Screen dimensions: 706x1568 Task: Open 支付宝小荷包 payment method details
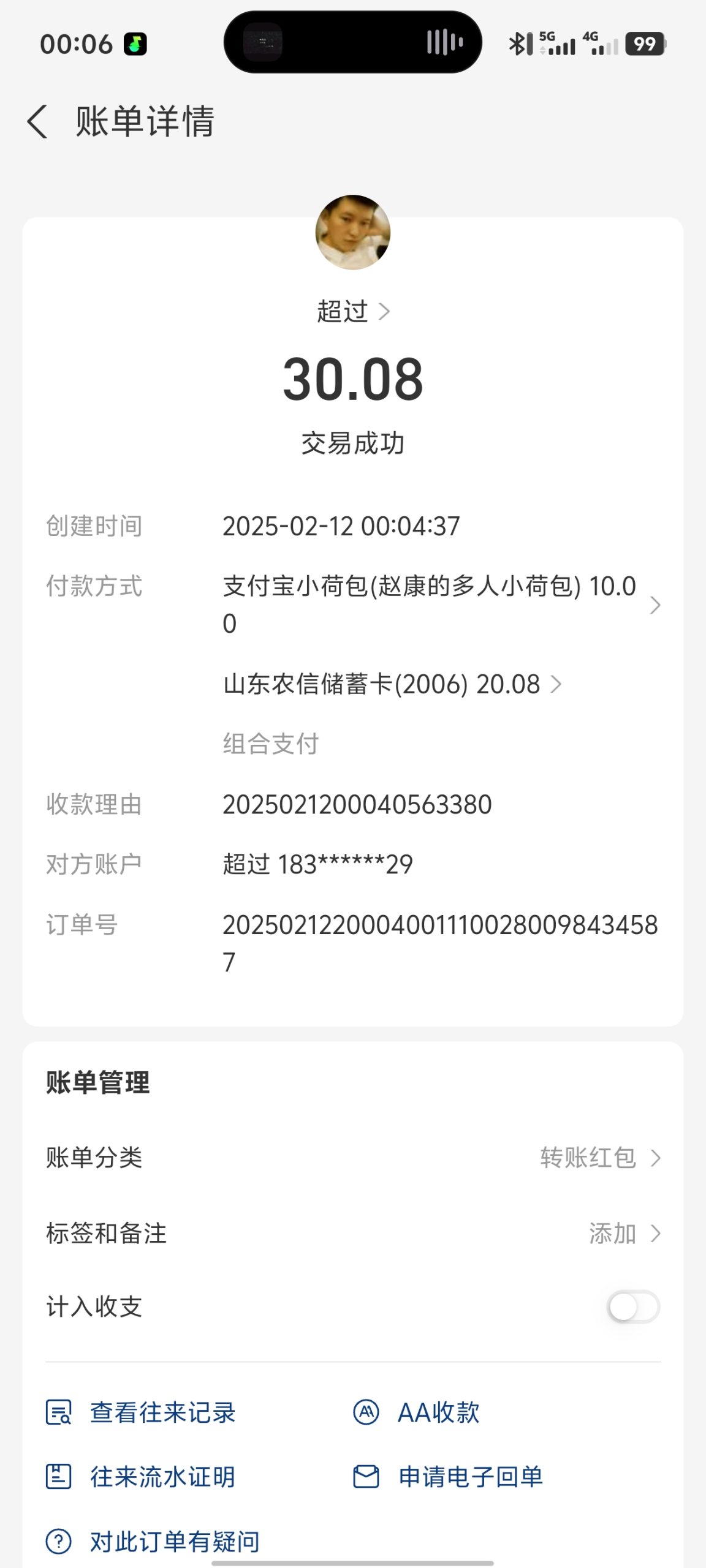pos(654,605)
